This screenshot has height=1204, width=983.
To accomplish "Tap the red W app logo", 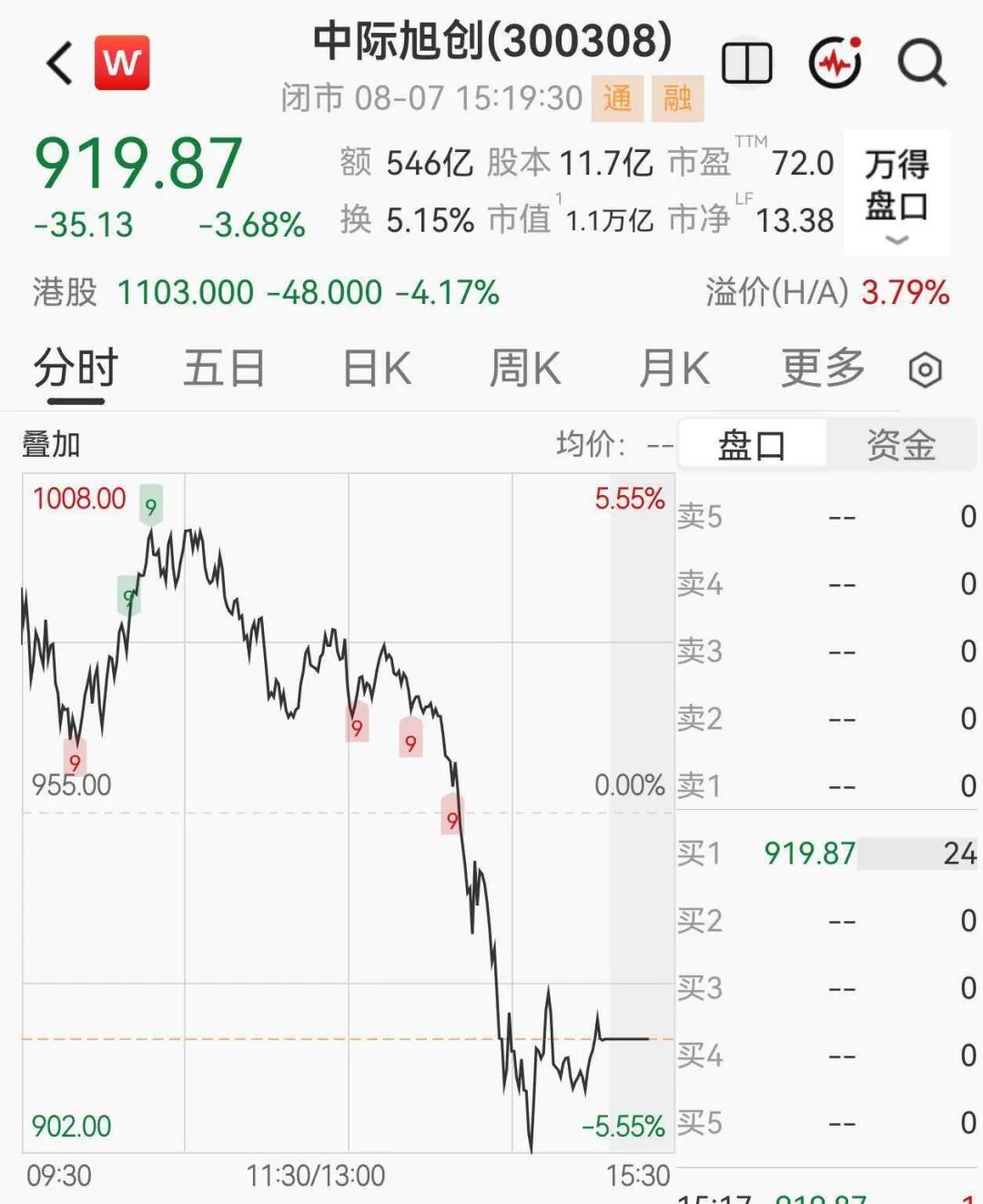I will pos(122,63).
